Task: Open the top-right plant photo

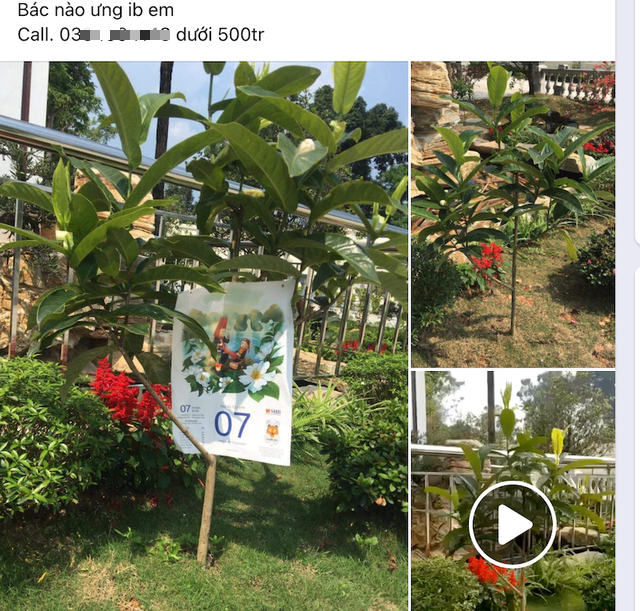Action: click(x=513, y=214)
